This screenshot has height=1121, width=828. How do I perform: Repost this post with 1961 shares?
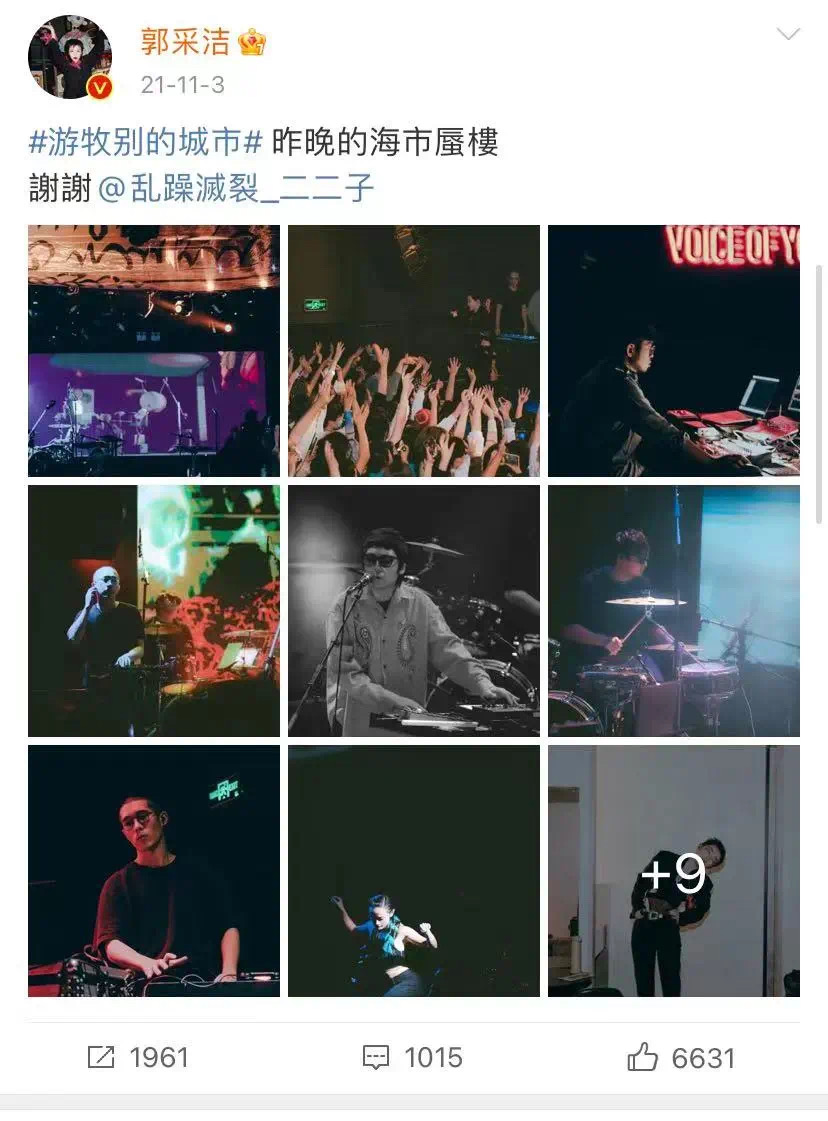tap(137, 1057)
